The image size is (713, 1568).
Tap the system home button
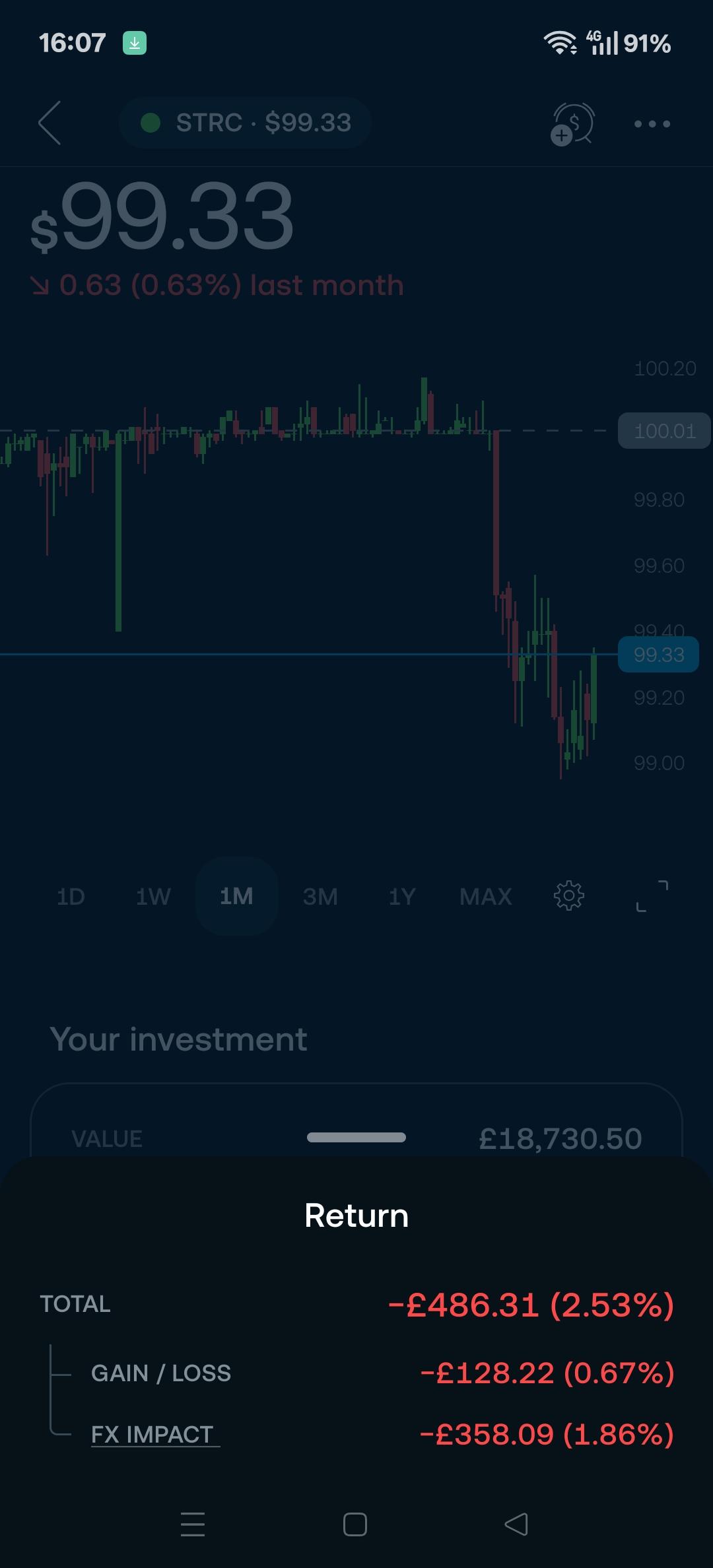355,1524
